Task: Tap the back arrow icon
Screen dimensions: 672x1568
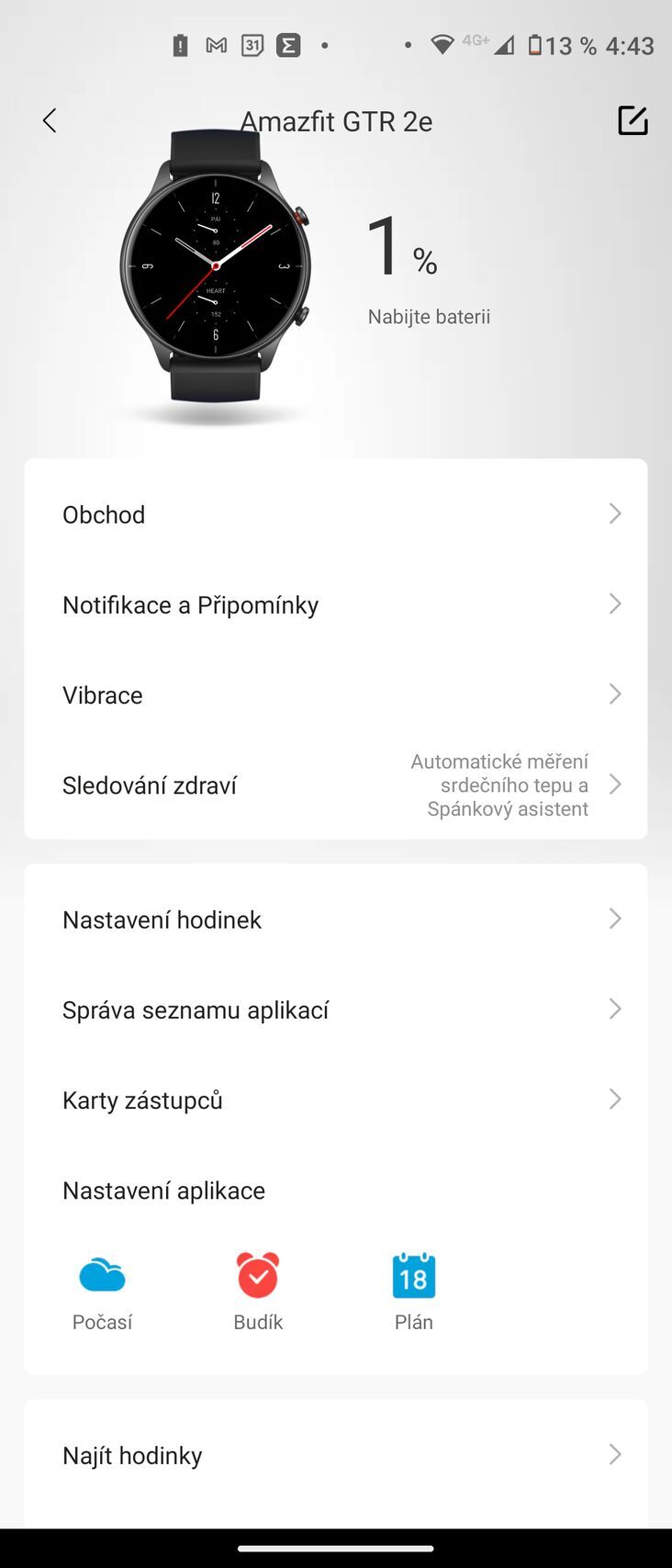Action: coord(50,120)
